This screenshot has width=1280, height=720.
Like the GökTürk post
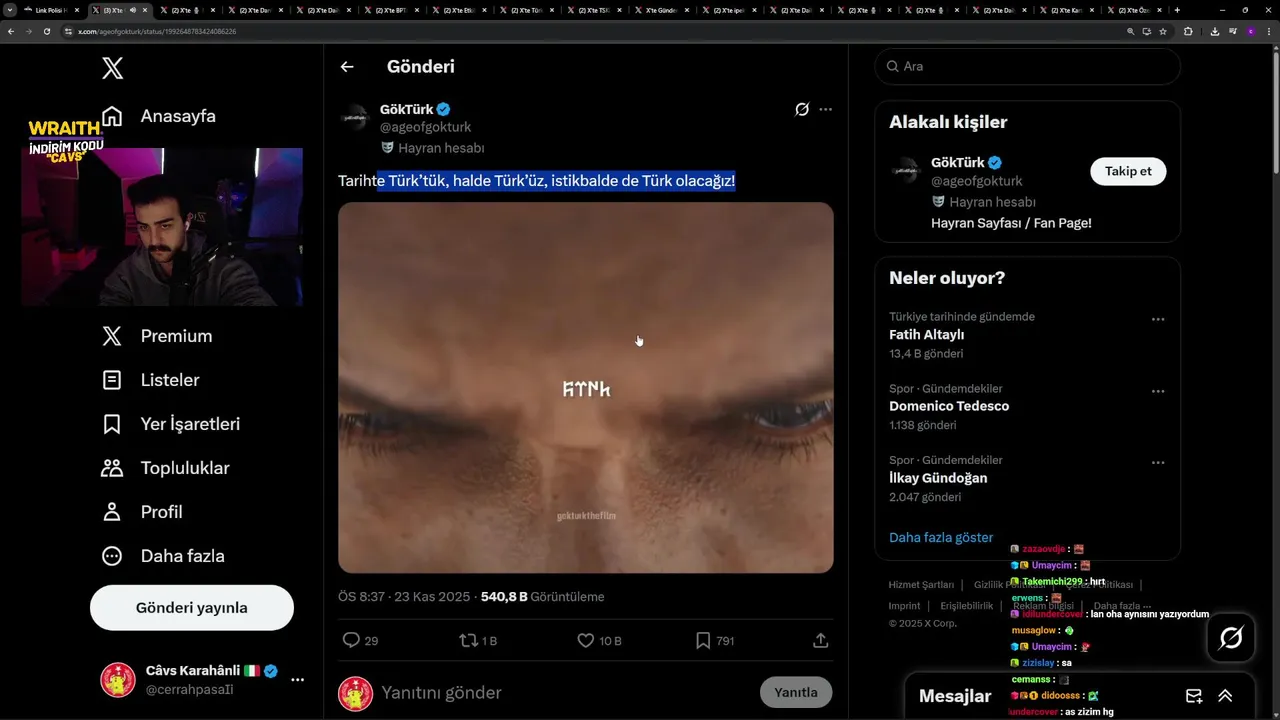[586, 640]
